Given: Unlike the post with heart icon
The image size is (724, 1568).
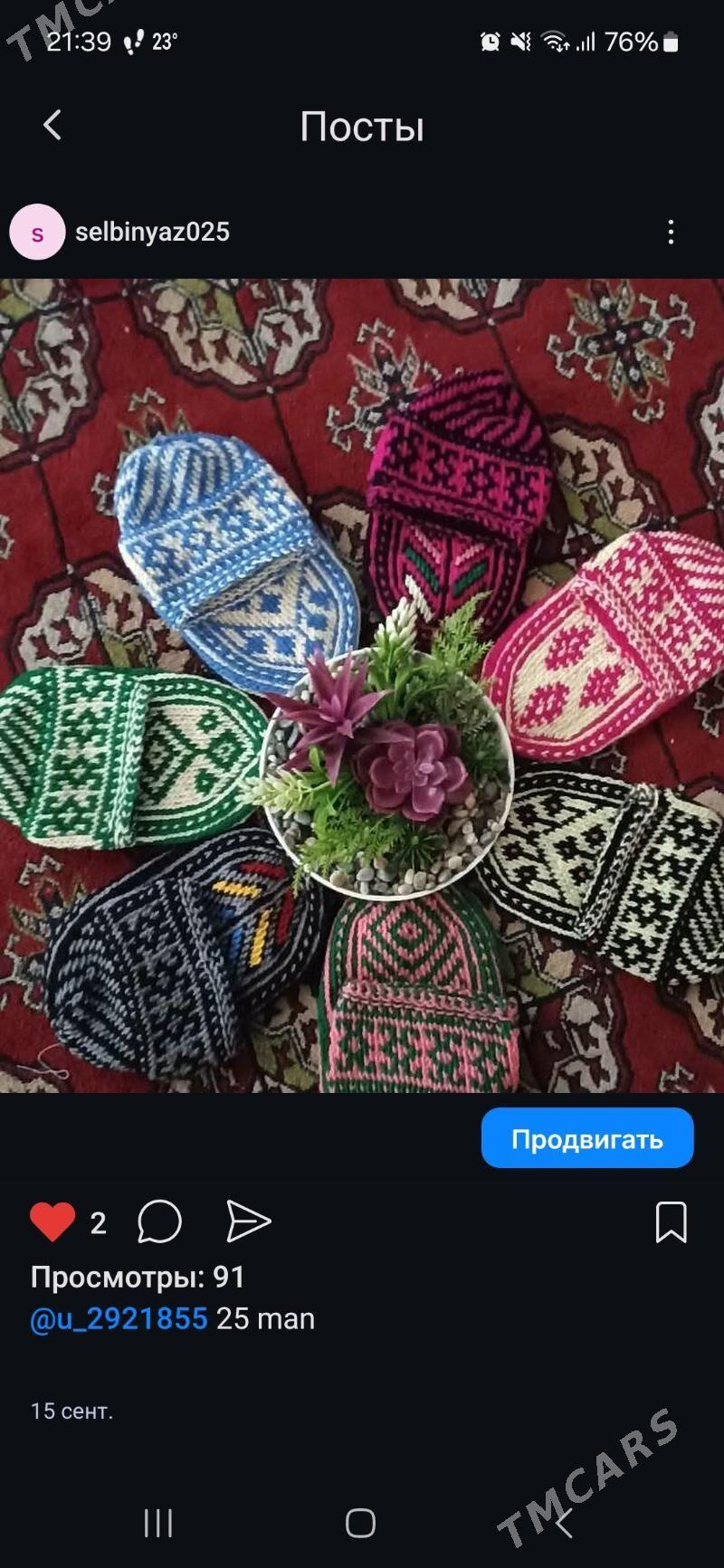Looking at the screenshot, I should click(52, 1222).
